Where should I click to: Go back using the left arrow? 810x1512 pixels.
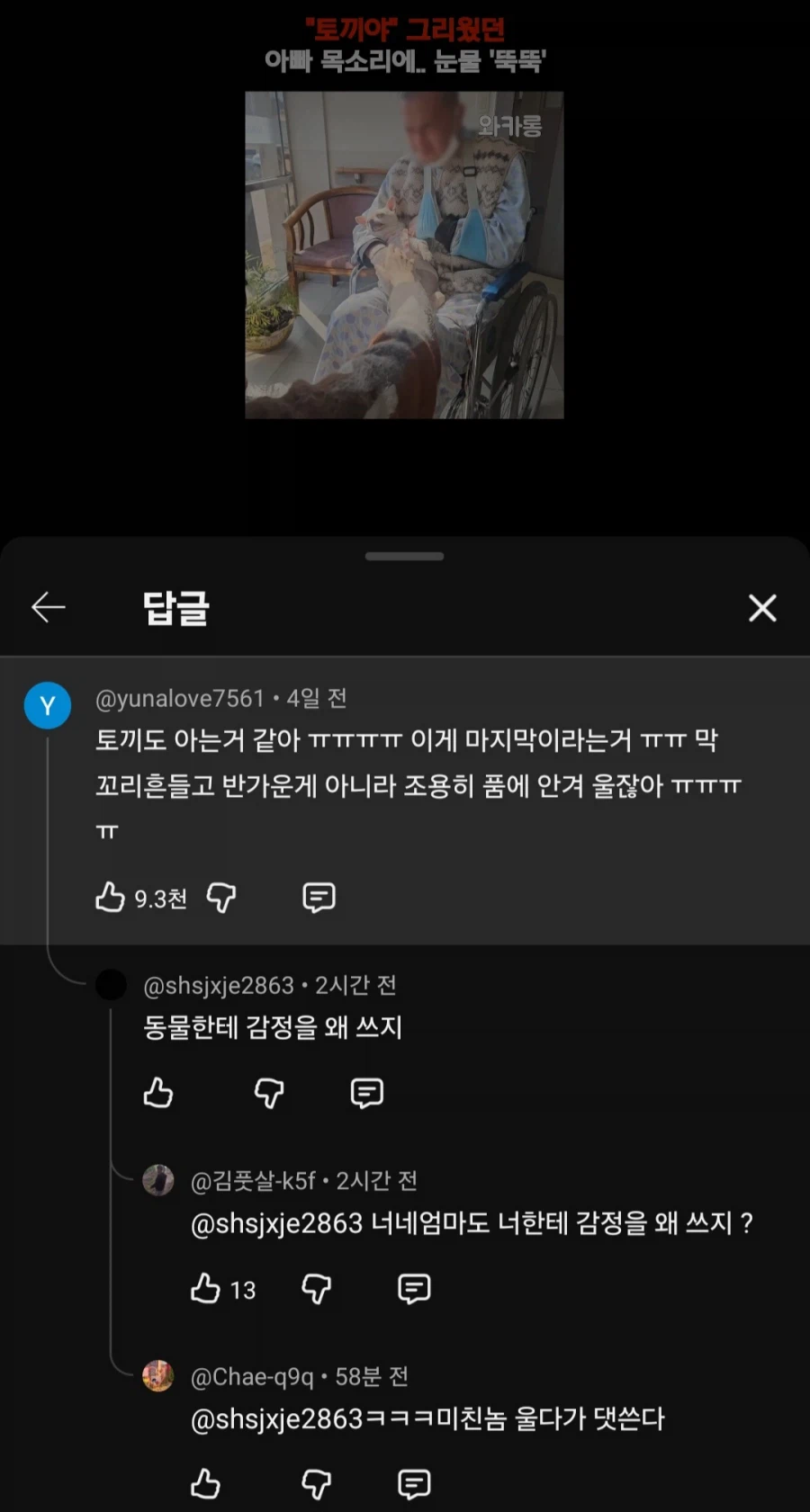tap(48, 607)
